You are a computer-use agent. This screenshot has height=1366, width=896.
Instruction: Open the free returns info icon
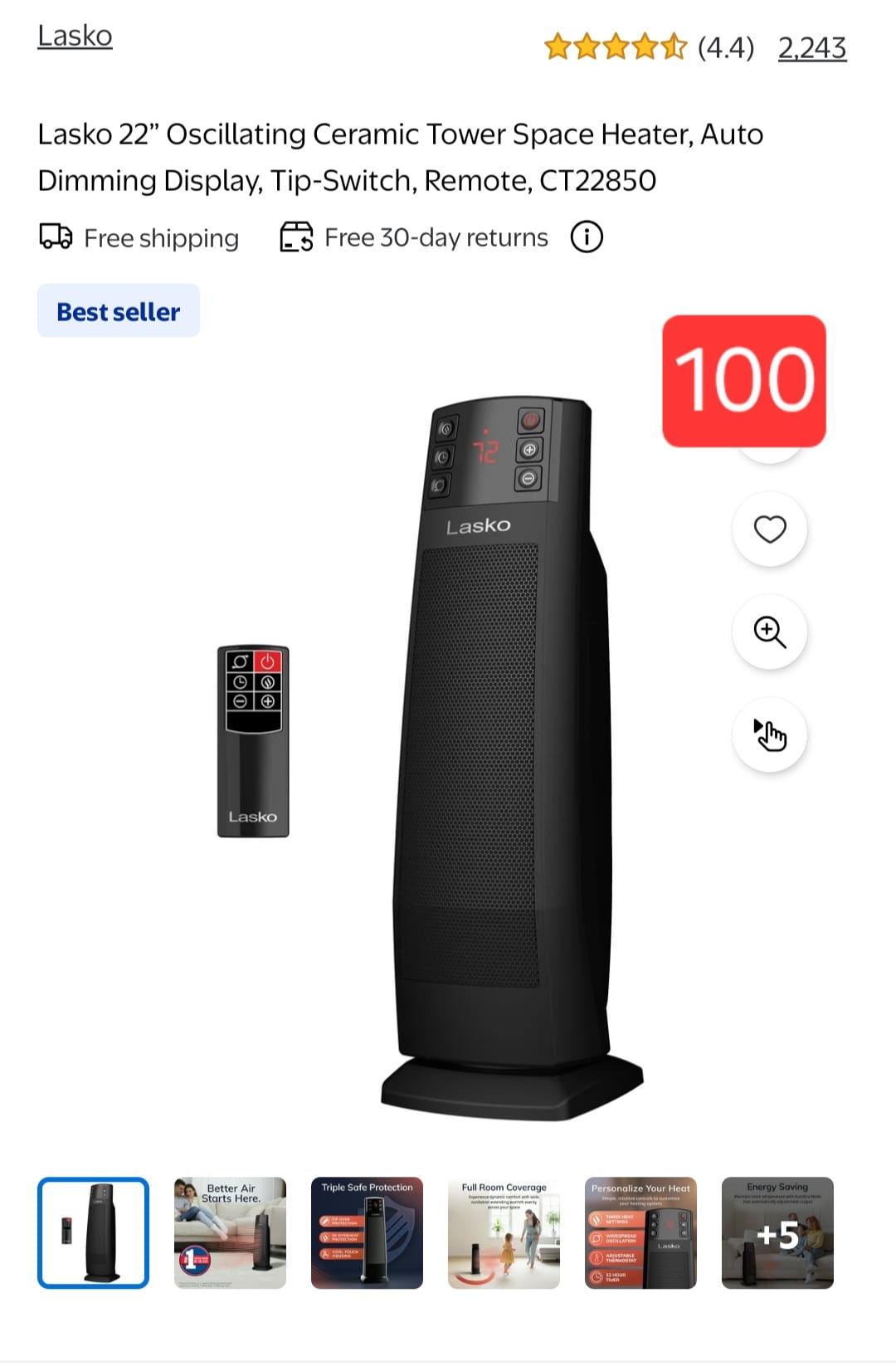(x=587, y=237)
